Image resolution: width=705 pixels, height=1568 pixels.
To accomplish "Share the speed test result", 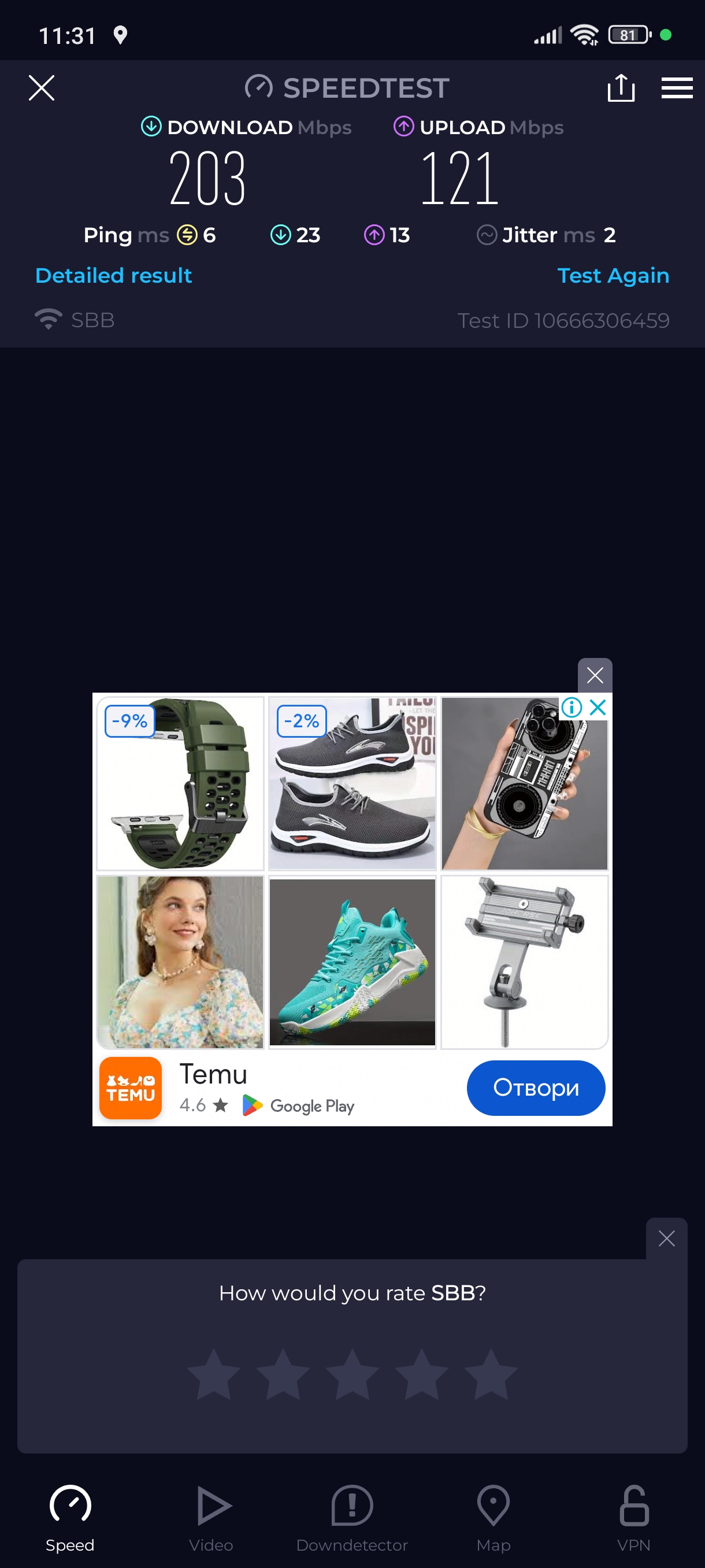I will (x=621, y=88).
